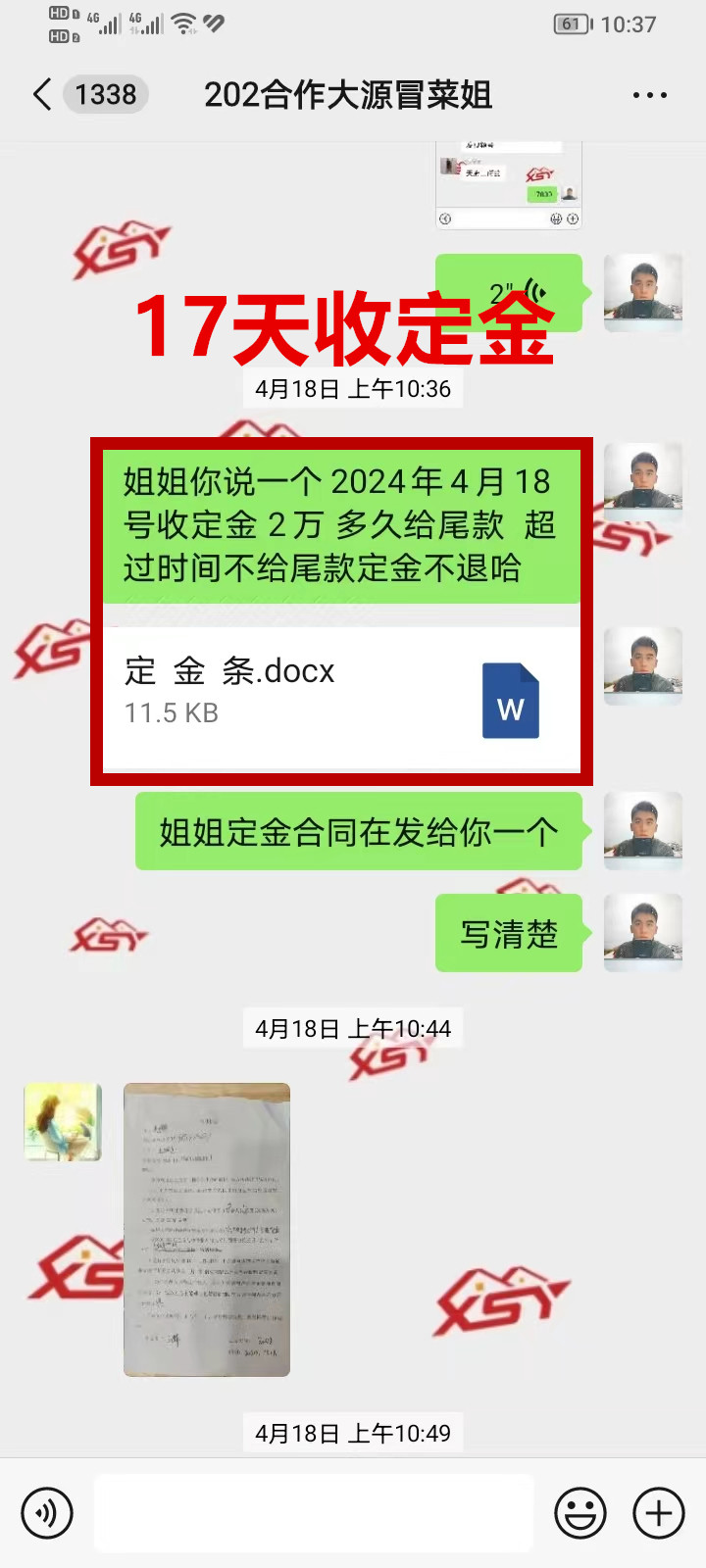Tap the message text field

[x=314, y=1512]
